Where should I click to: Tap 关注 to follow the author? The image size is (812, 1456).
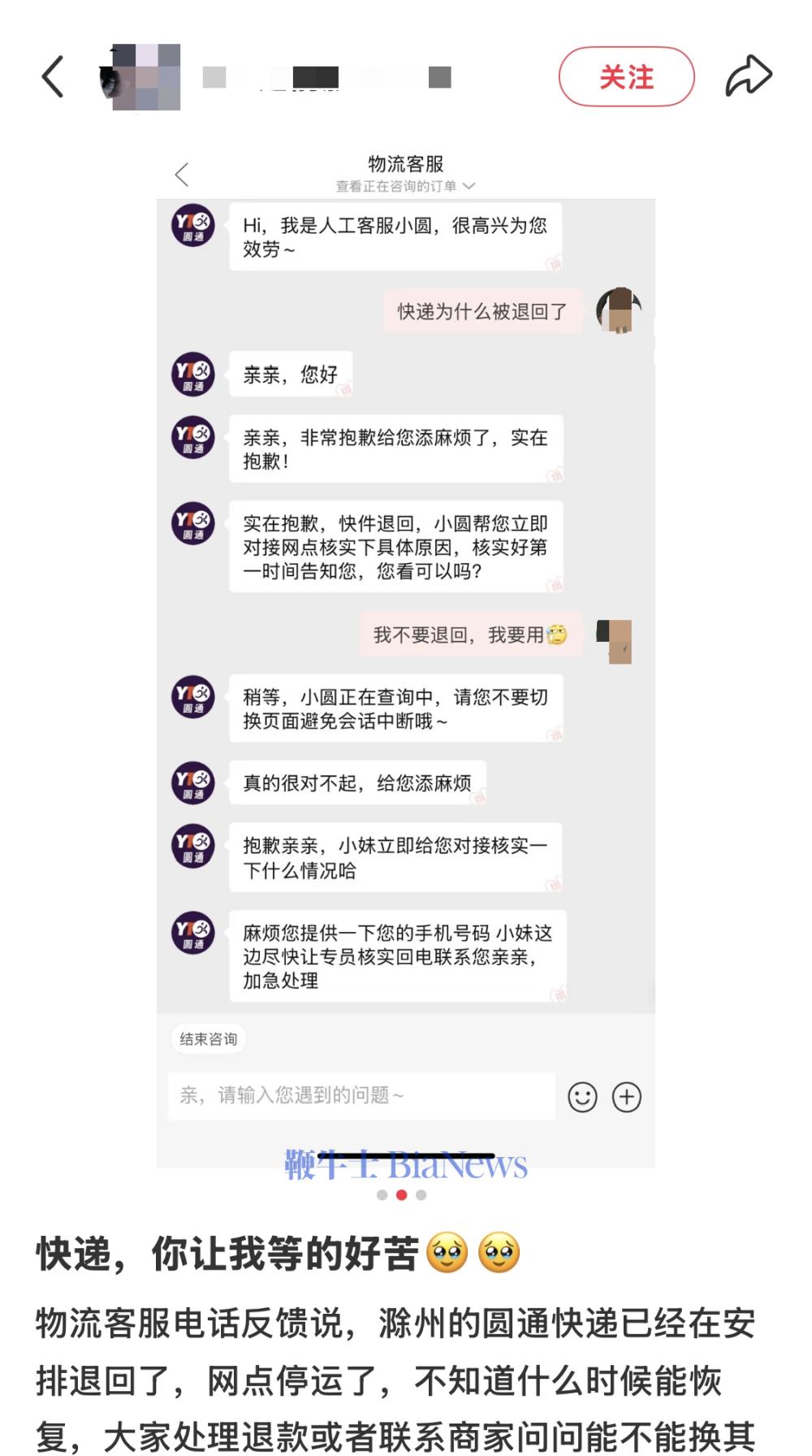626,77
